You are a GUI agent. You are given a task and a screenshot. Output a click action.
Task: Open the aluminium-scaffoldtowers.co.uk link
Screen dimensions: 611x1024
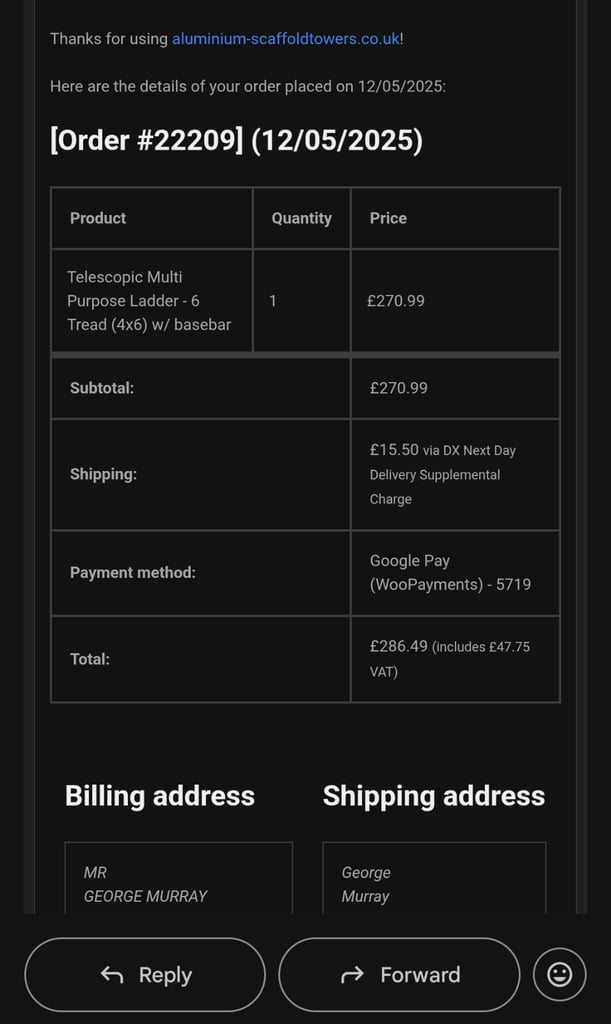(x=286, y=39)
